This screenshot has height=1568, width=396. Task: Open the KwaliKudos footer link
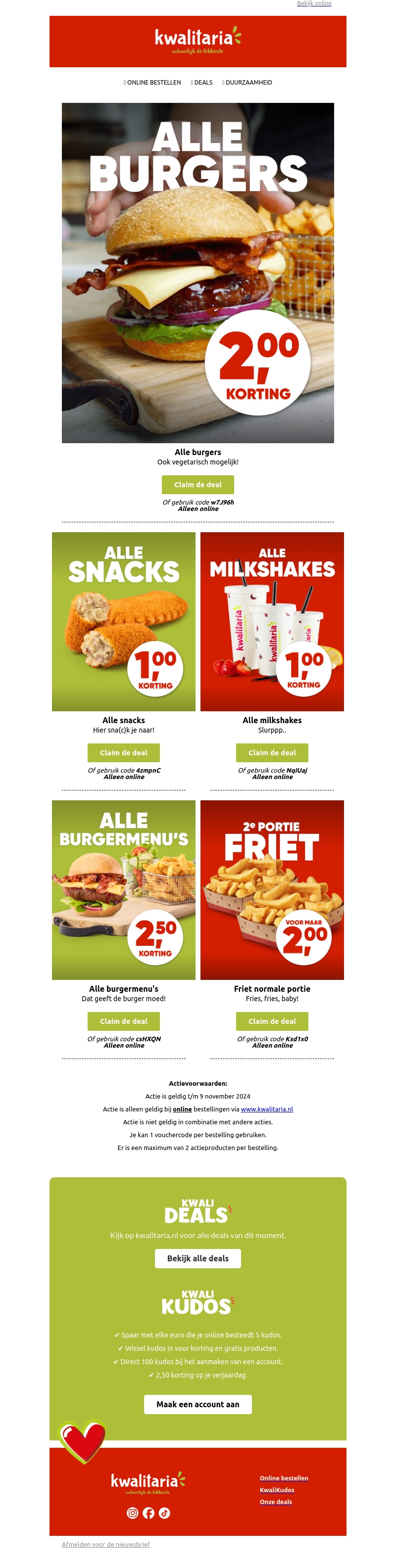coord(277,1490)
